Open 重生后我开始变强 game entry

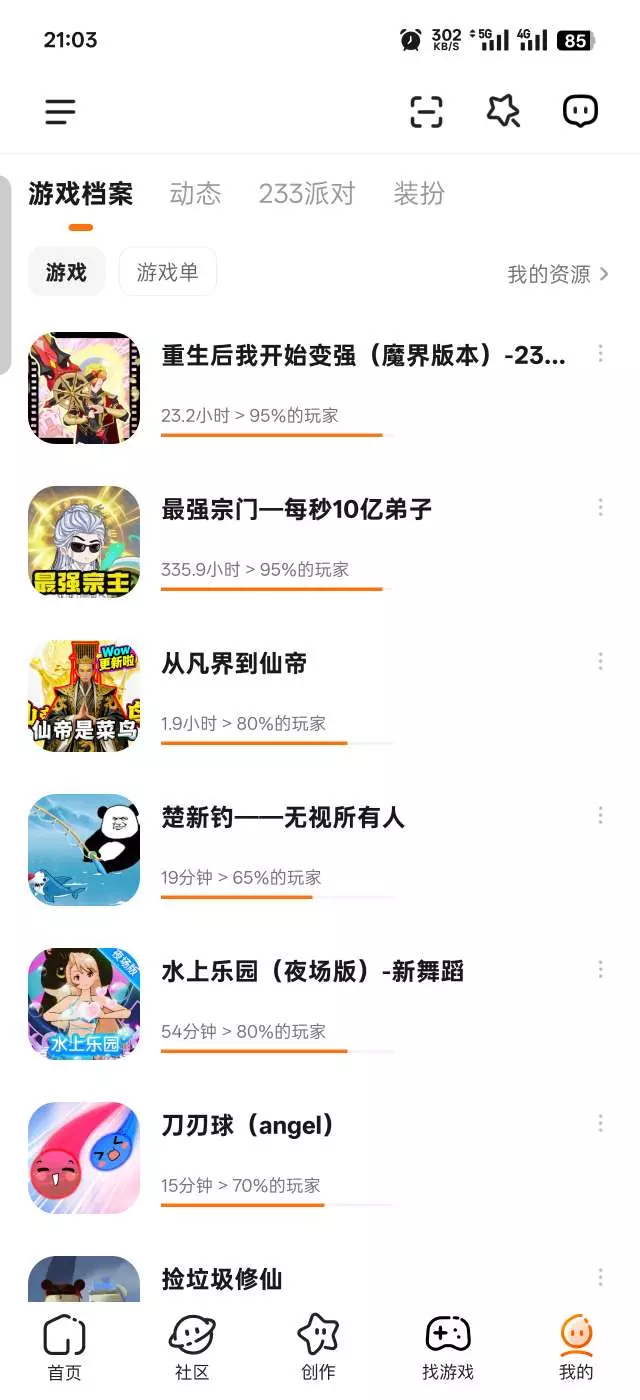pos(363,356)
